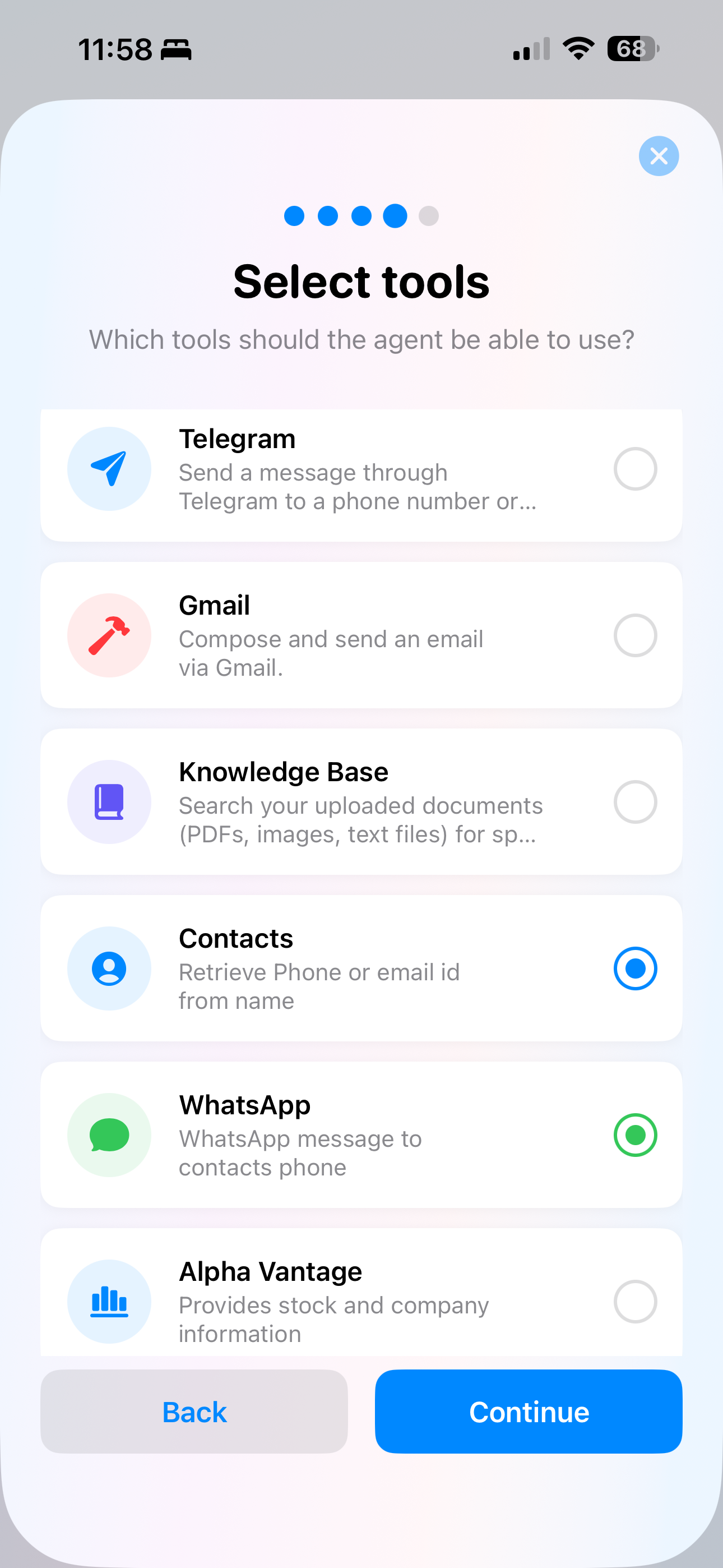Image resolution: width=723 pixels, height=1568 pixels.
Task: Tap the Contacts person icon
Action: 109,969
